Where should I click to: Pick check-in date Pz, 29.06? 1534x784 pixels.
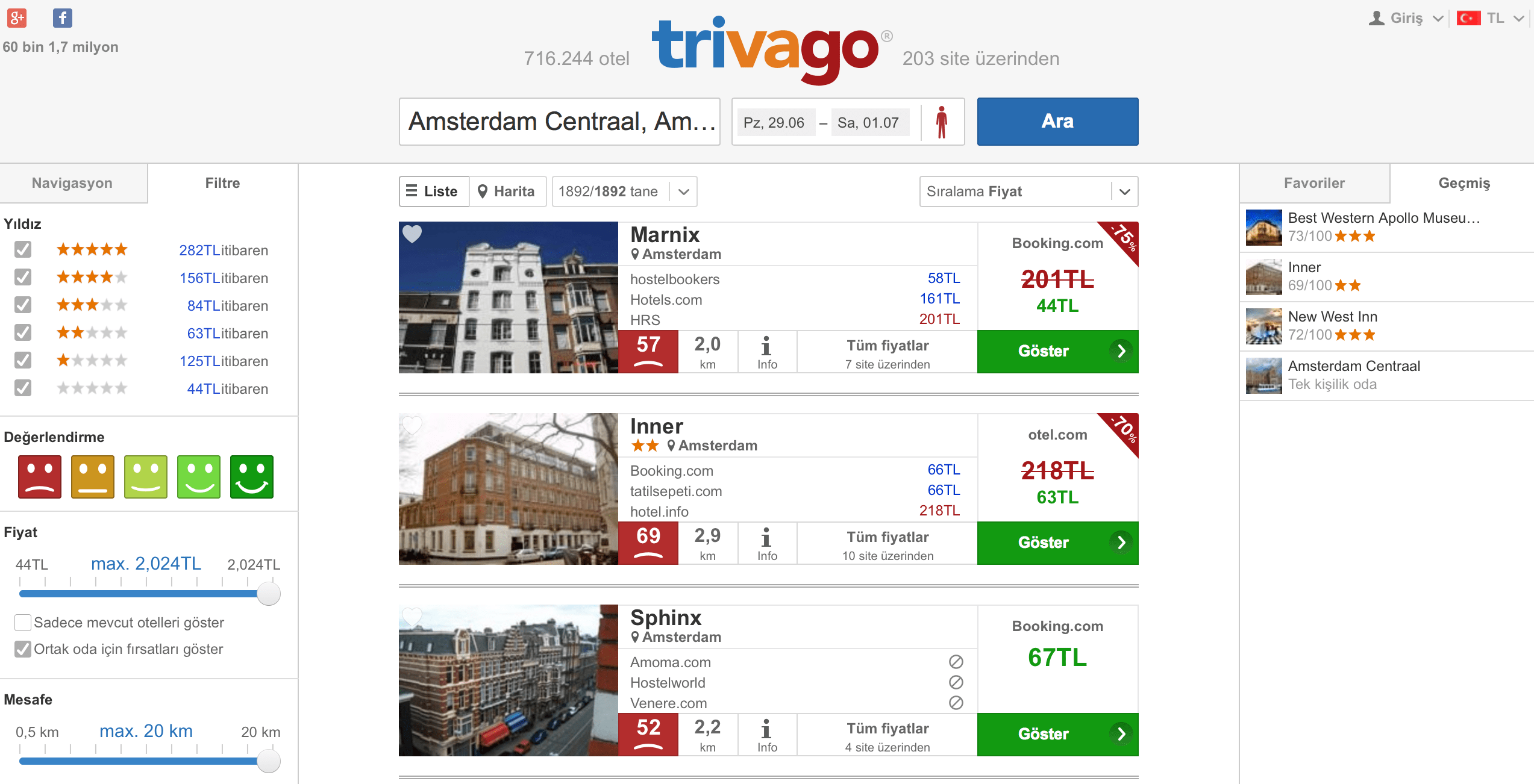774,123
